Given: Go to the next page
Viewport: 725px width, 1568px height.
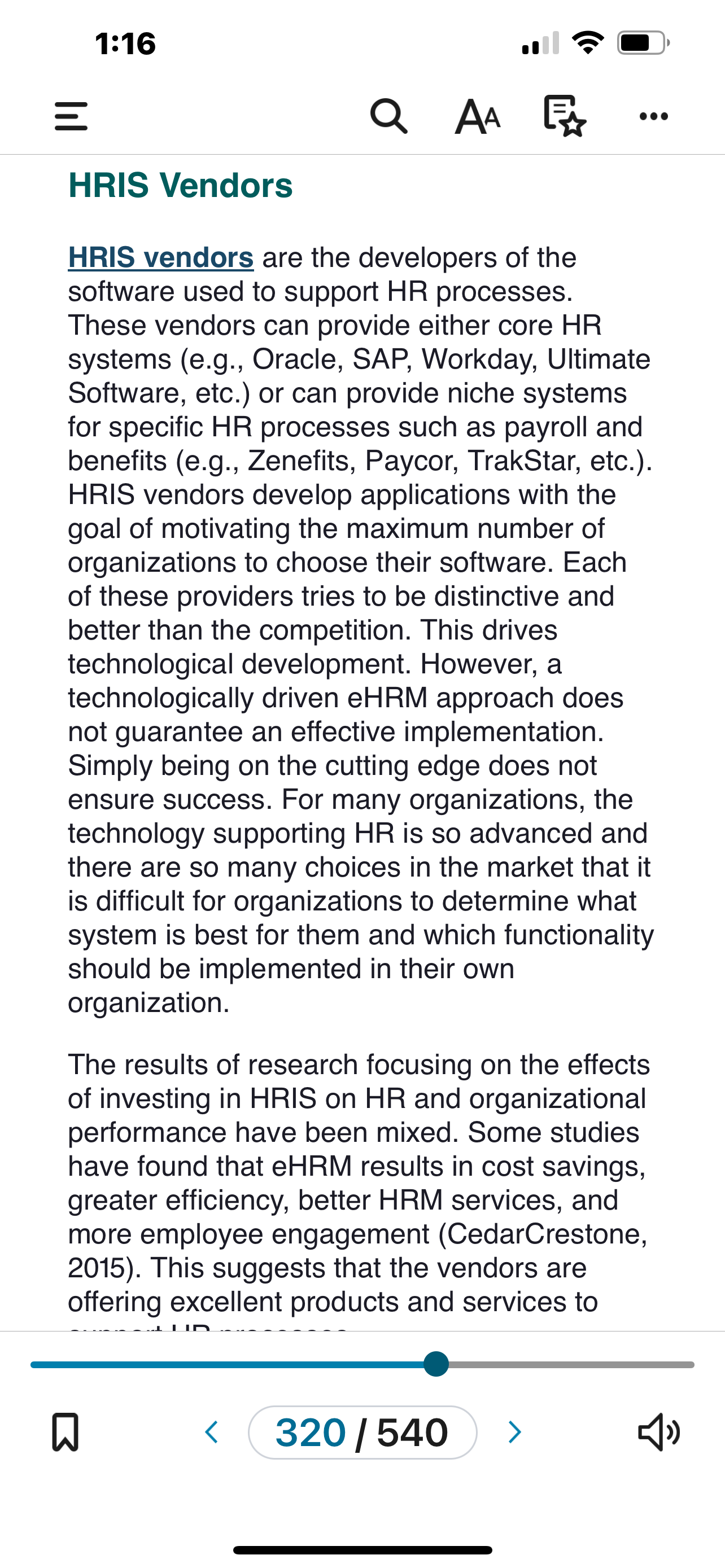Looking at the screenshot, I should pos(514,1433).
